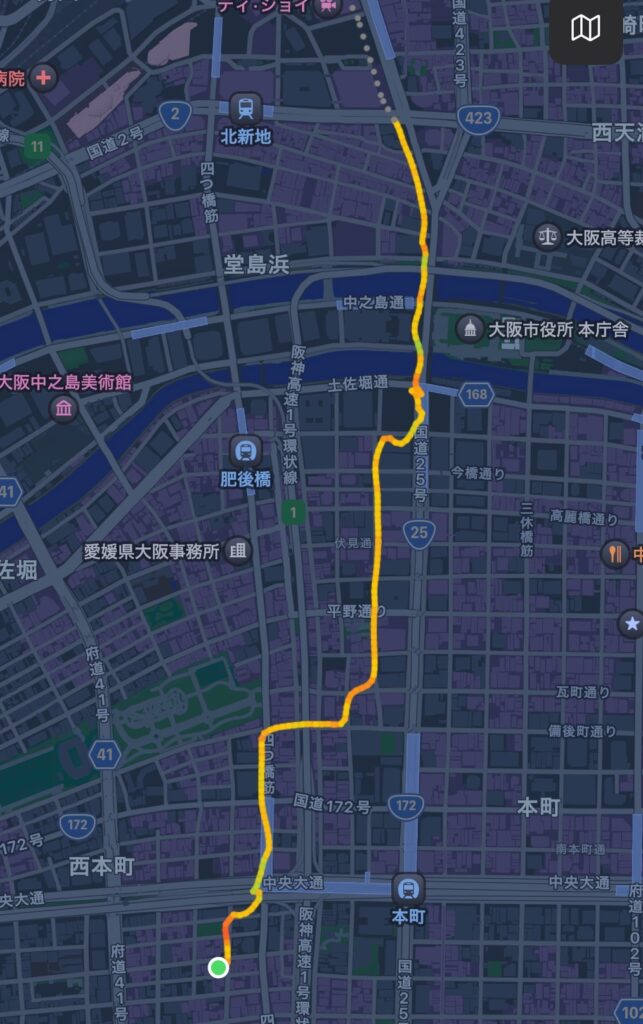Tap the 大阪市役所 本庁舎 landmark pin
The image size is (643, 1024).
pos(469,328)
